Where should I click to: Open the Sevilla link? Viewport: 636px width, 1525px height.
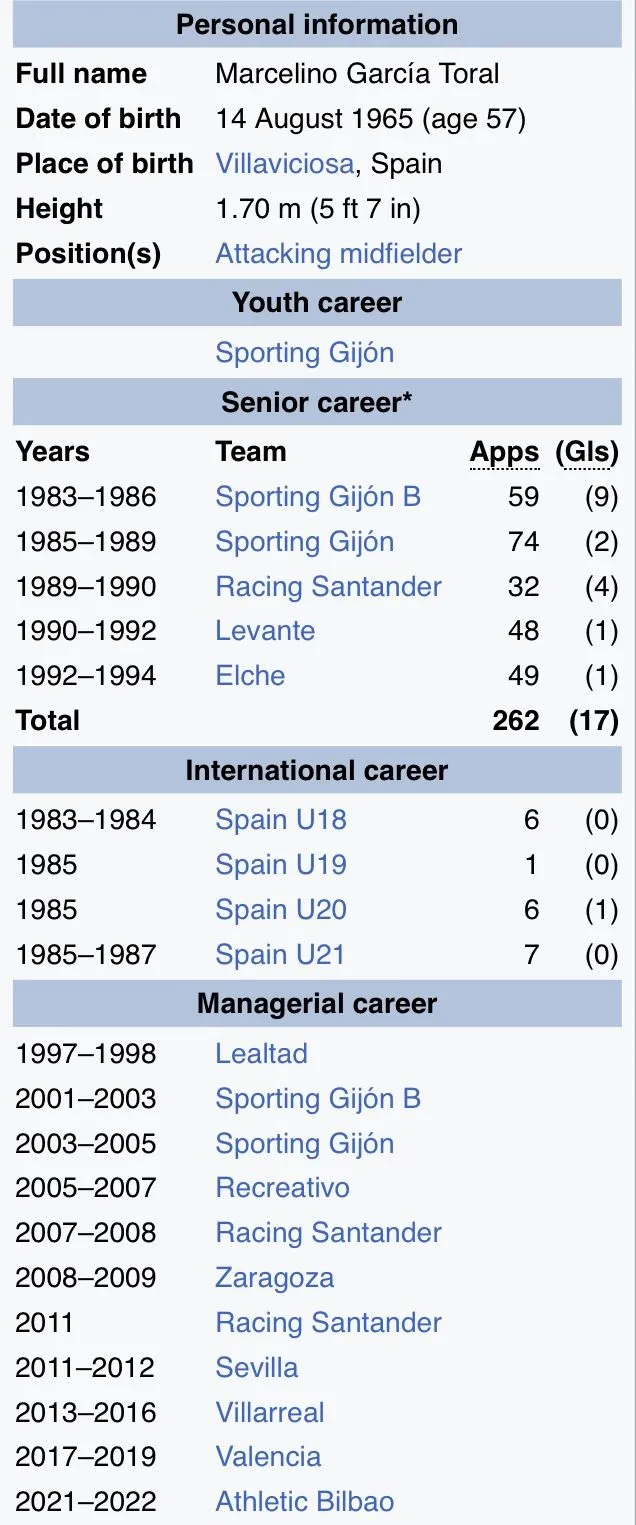click(x=256, y=1368)
